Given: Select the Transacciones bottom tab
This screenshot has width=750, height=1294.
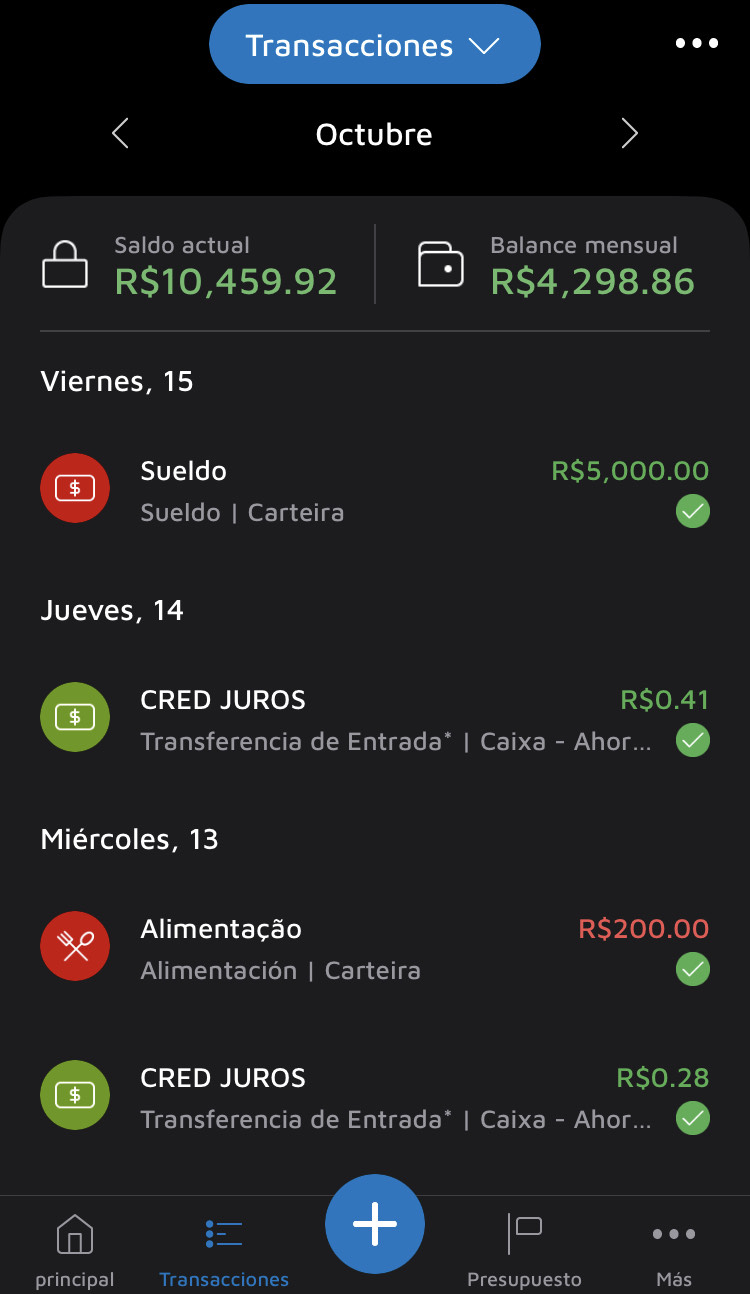Looking at the screenshot, I should point(224,1249).
